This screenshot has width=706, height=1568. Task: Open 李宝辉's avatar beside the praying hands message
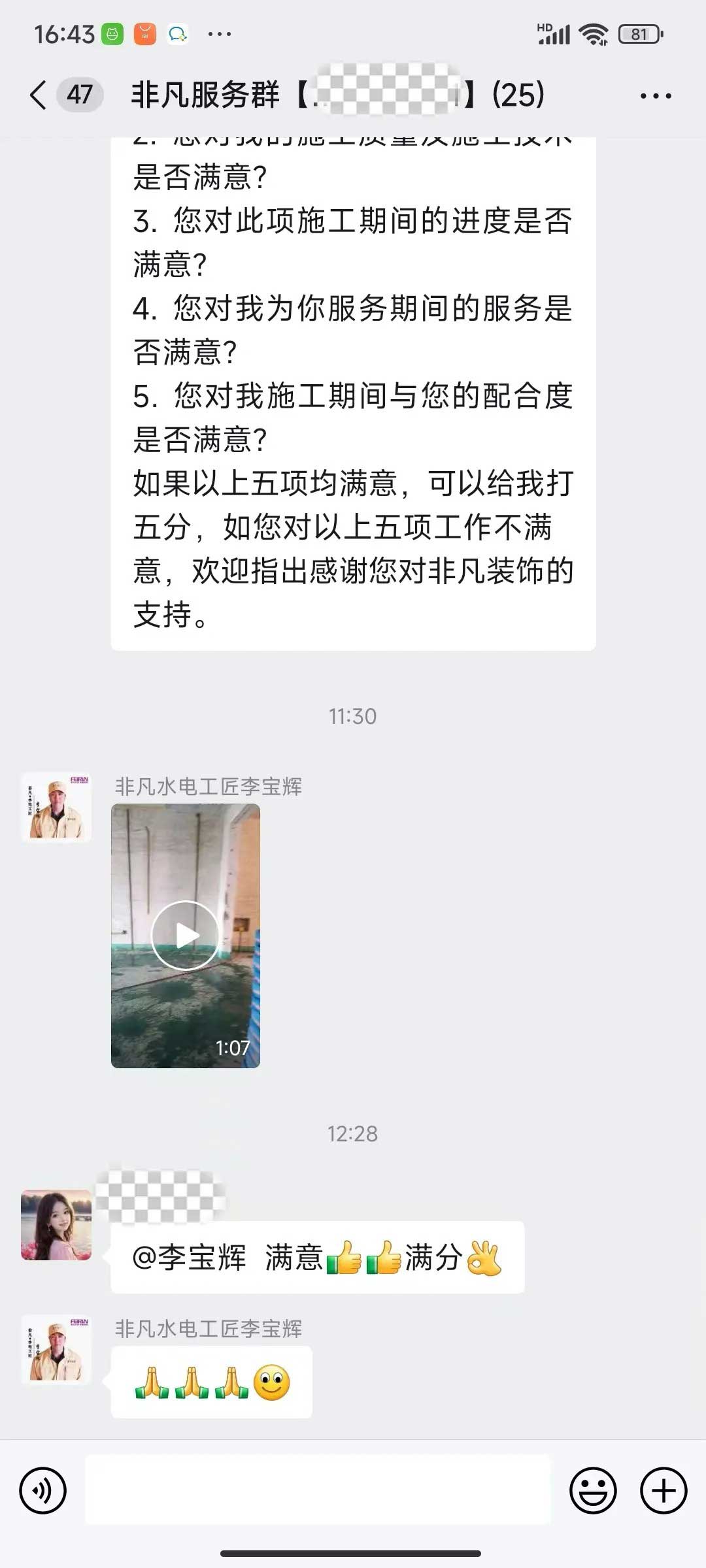(x=56, y=1349)
